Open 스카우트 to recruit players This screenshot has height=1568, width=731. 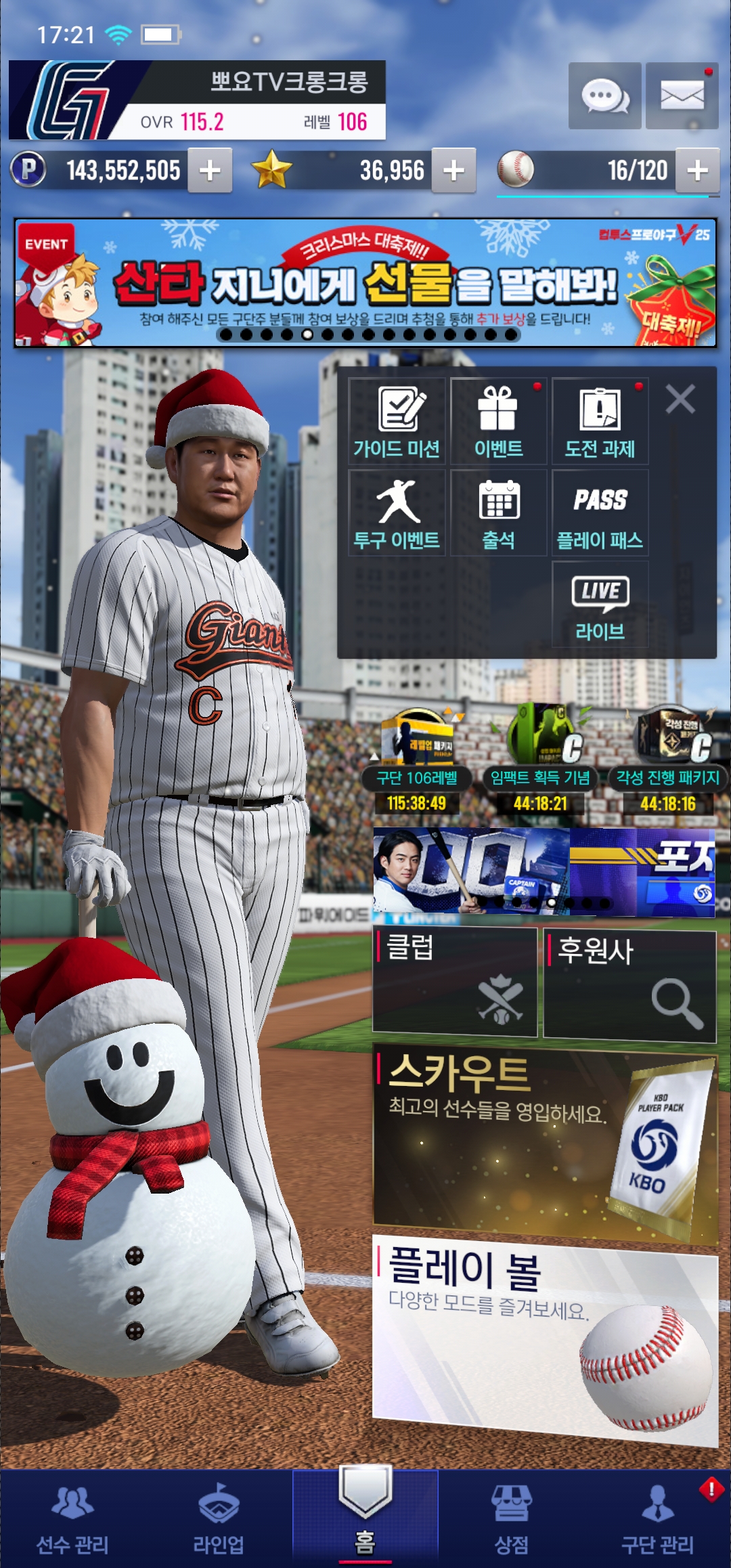click(x=545, y=1144)
